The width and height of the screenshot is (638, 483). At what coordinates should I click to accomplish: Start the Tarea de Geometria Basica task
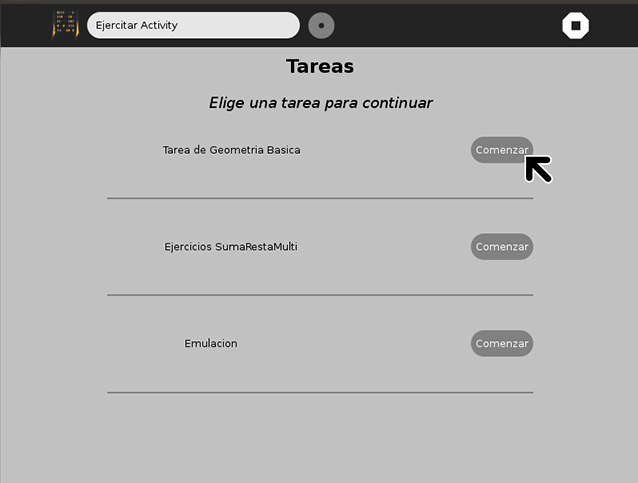click(501, 150)
